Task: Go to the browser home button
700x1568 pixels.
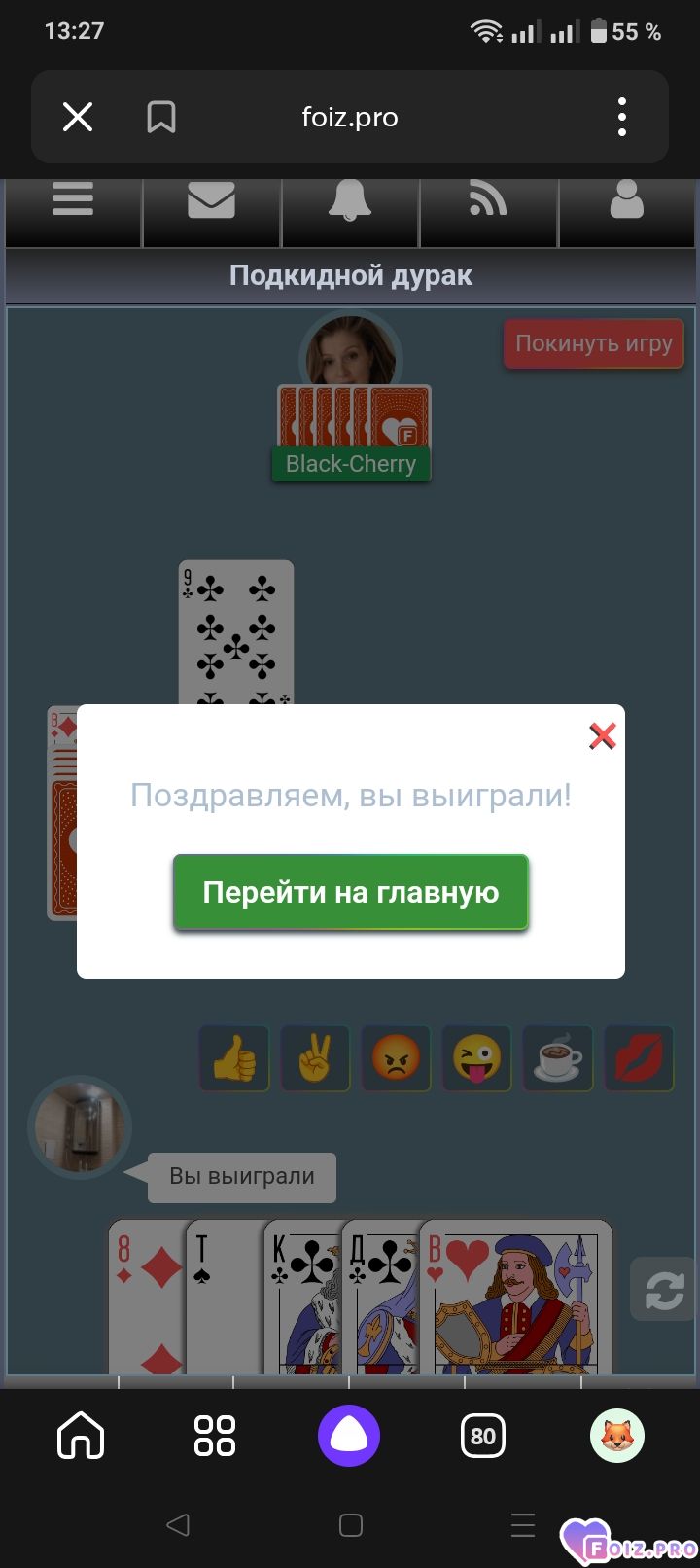Action: click(81, 1436)
